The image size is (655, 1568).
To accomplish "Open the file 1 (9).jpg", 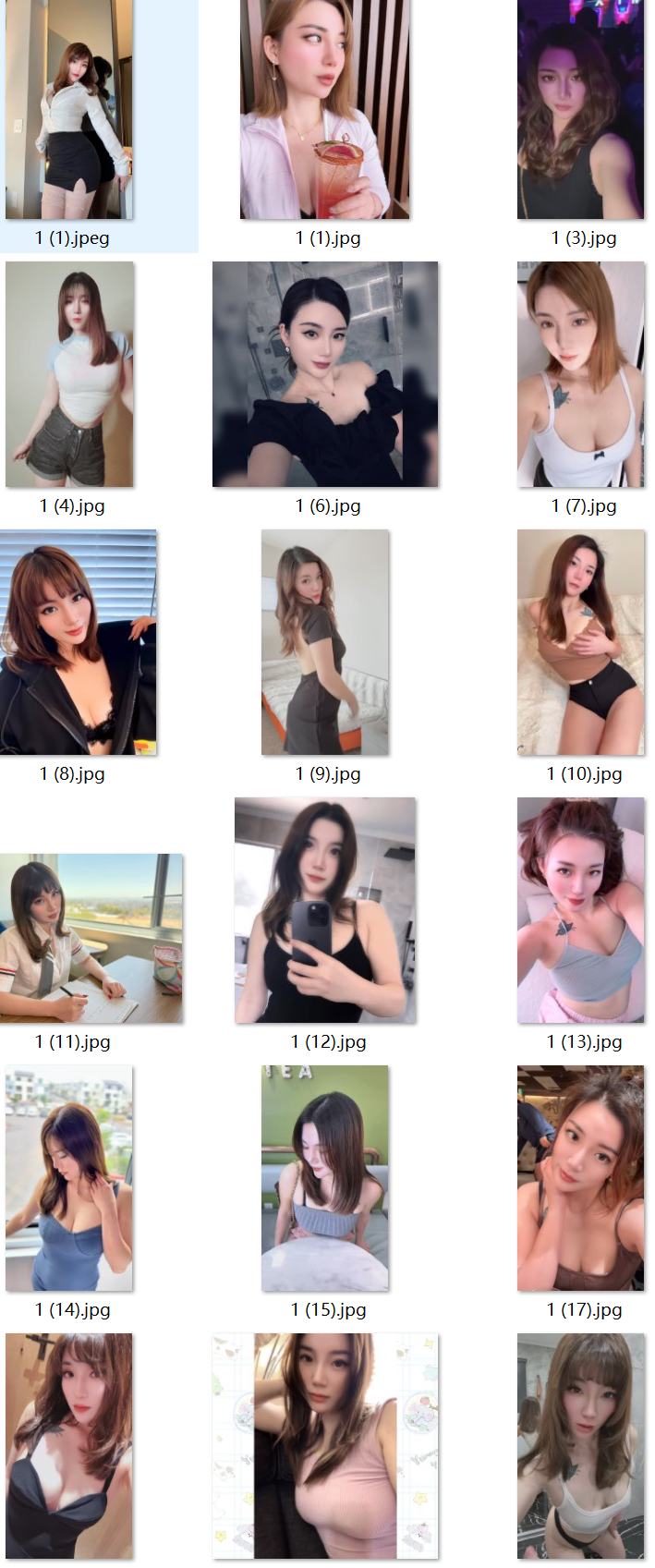I will (x=324, y=642).
